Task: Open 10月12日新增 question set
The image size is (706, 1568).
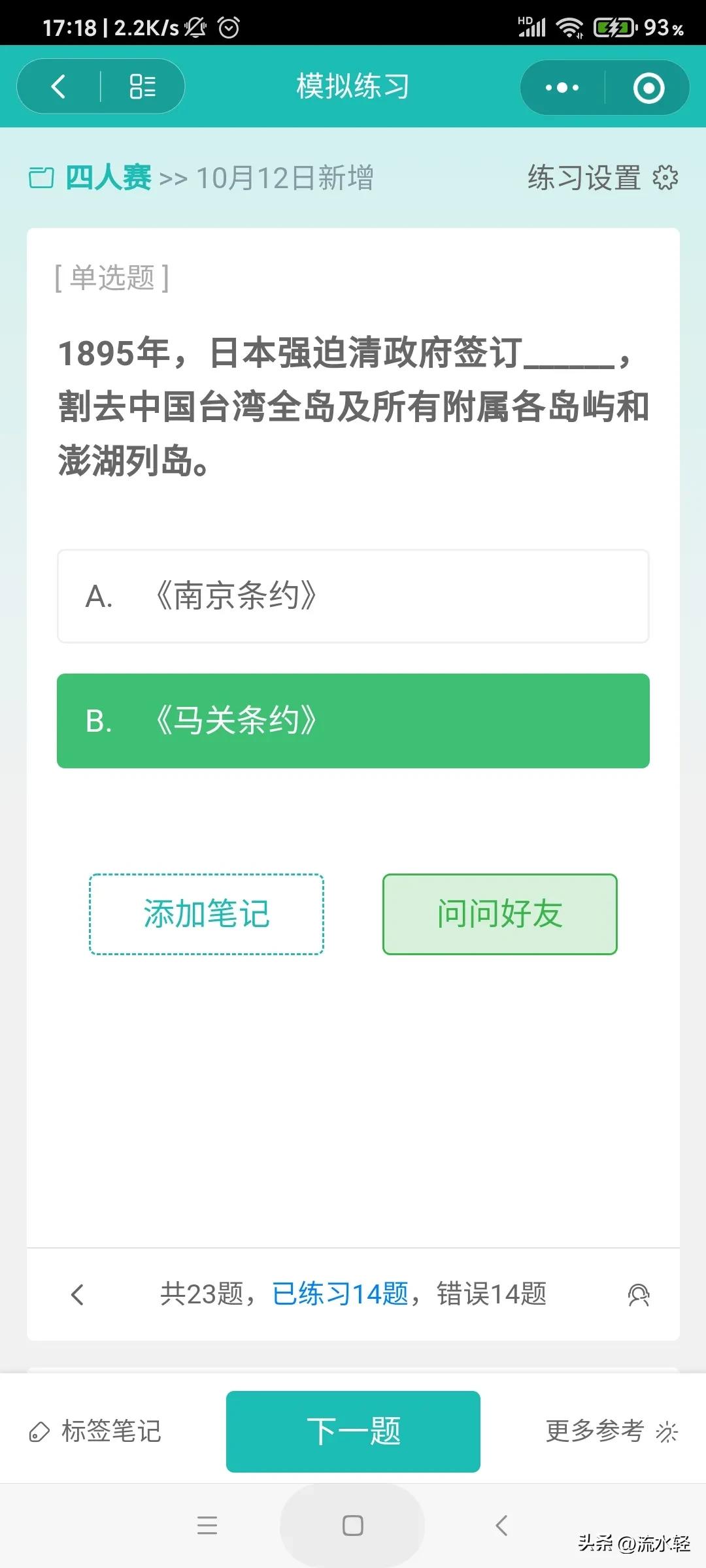Action: 286,177
